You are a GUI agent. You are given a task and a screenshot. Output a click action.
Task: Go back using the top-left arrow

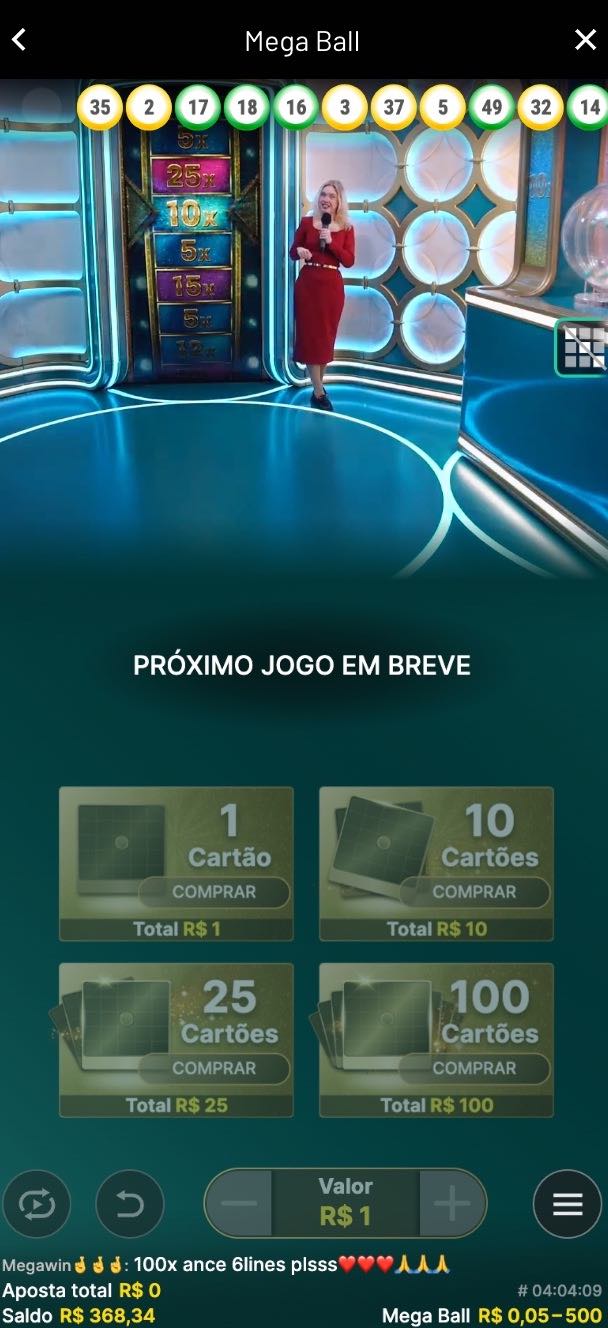(19, 40)
